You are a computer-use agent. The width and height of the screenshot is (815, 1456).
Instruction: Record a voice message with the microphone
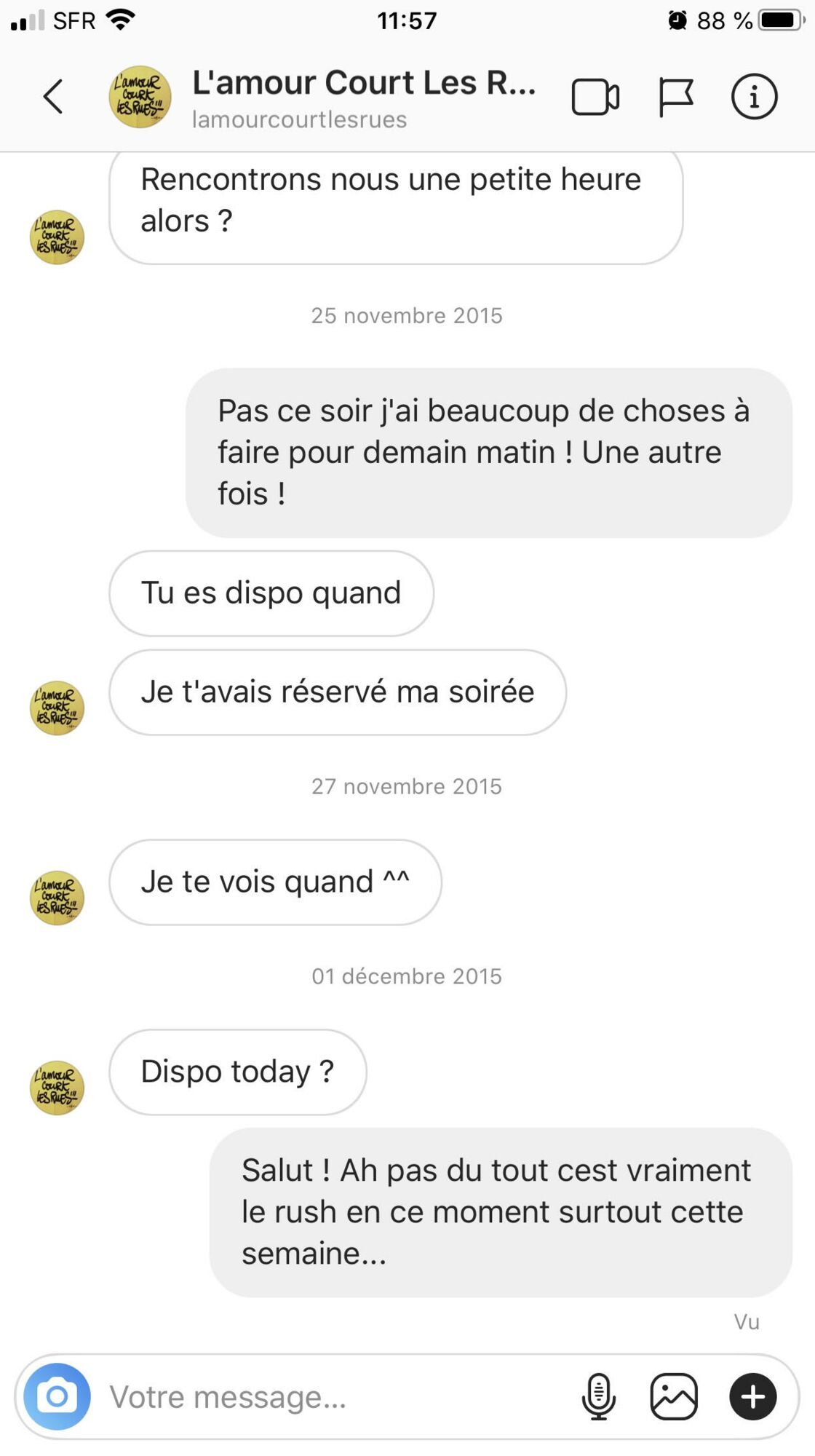pos(598,1396)
